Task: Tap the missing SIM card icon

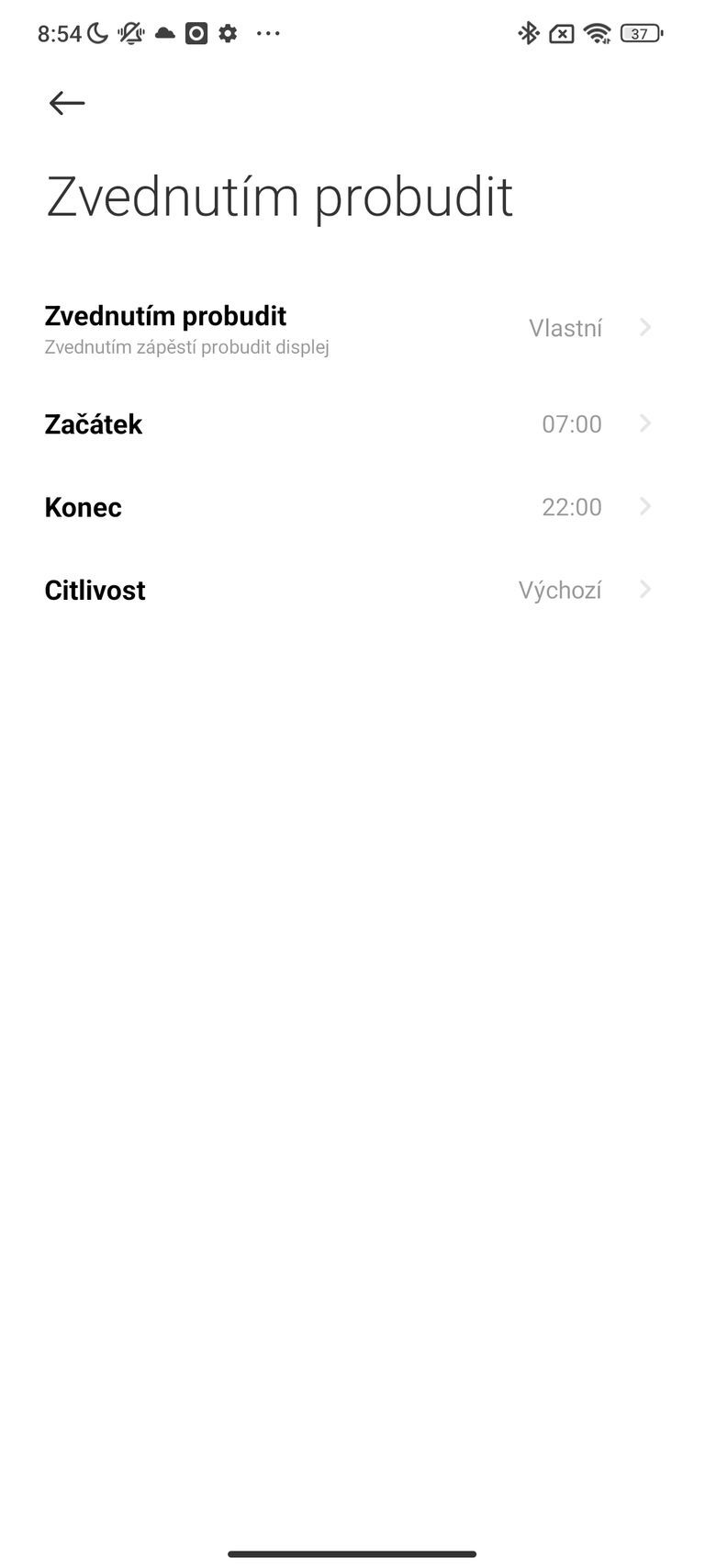Action: pos(561,33)
